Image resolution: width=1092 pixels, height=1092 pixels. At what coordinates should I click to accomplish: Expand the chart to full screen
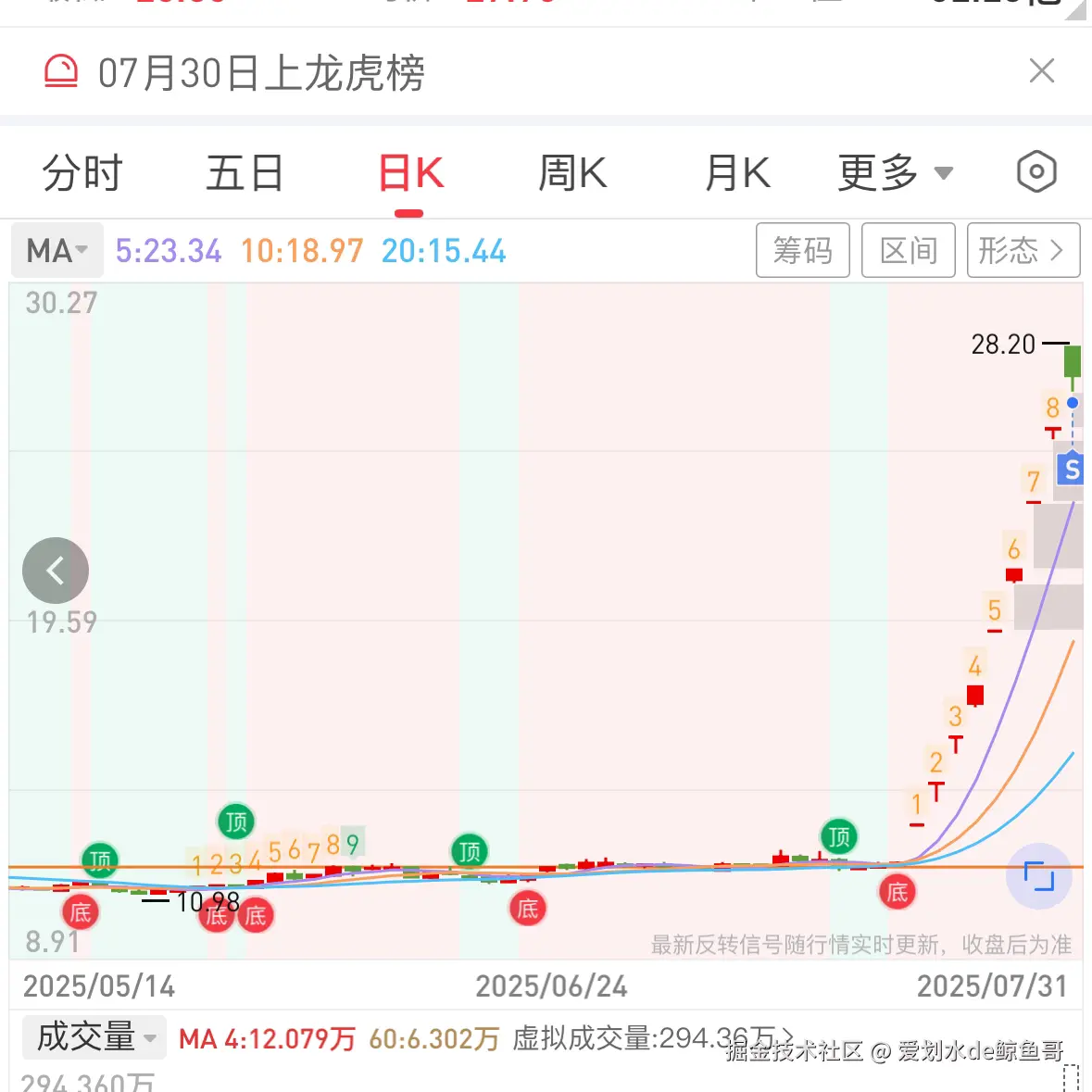coord(1038,875)
